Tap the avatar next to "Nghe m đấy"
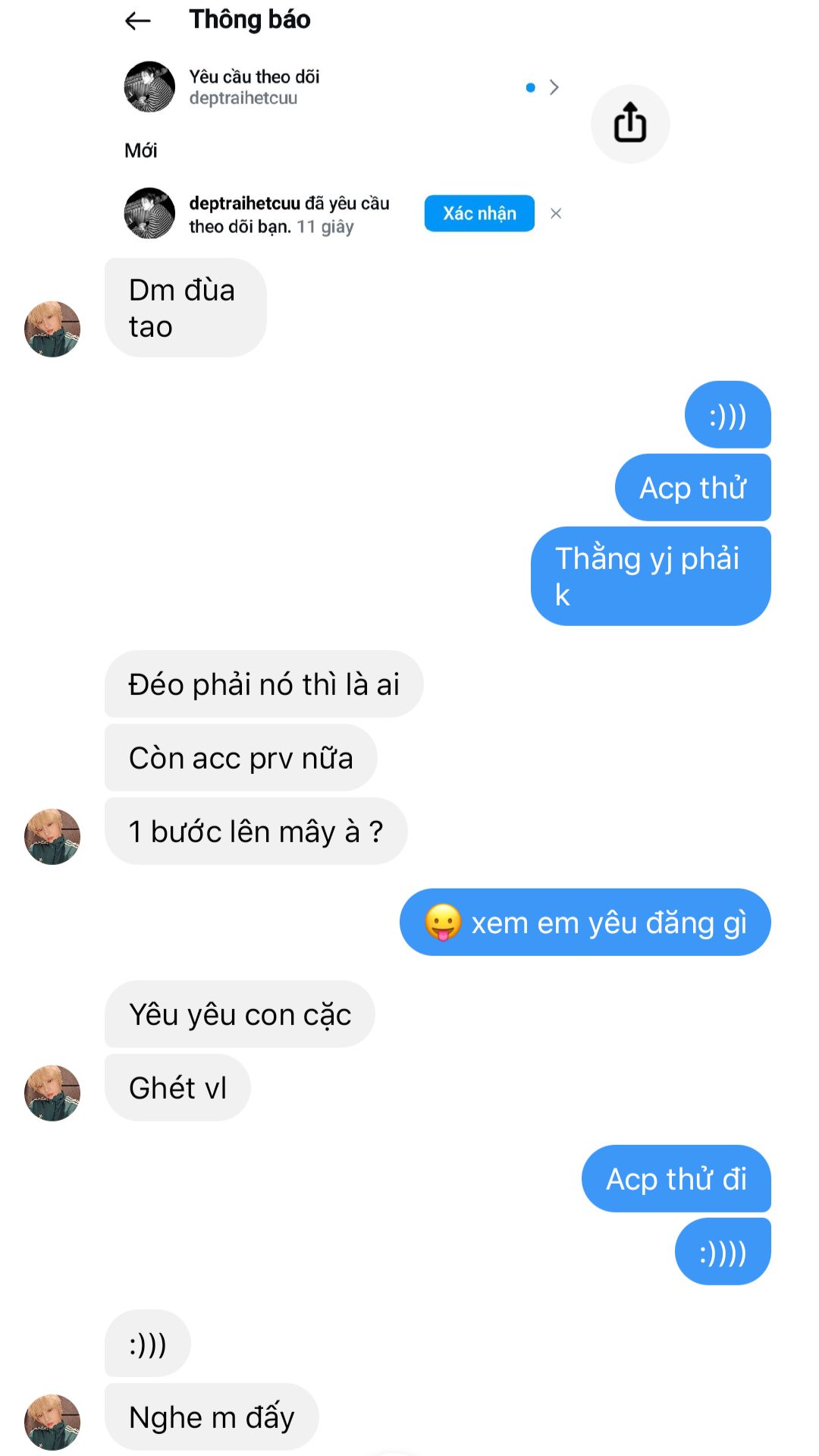 (x=52, y=1422)
